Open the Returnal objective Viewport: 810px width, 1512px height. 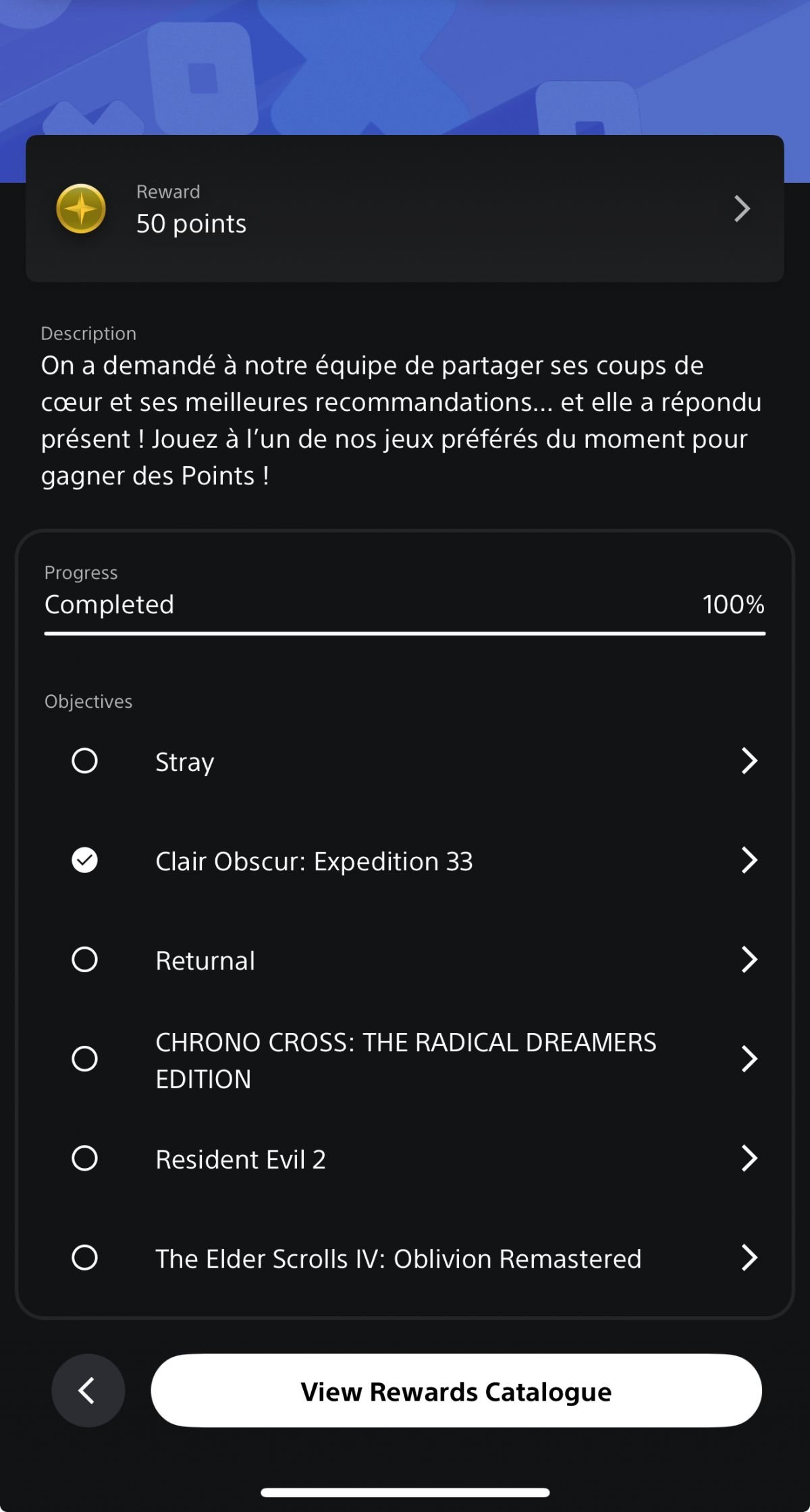click(405, 959)
